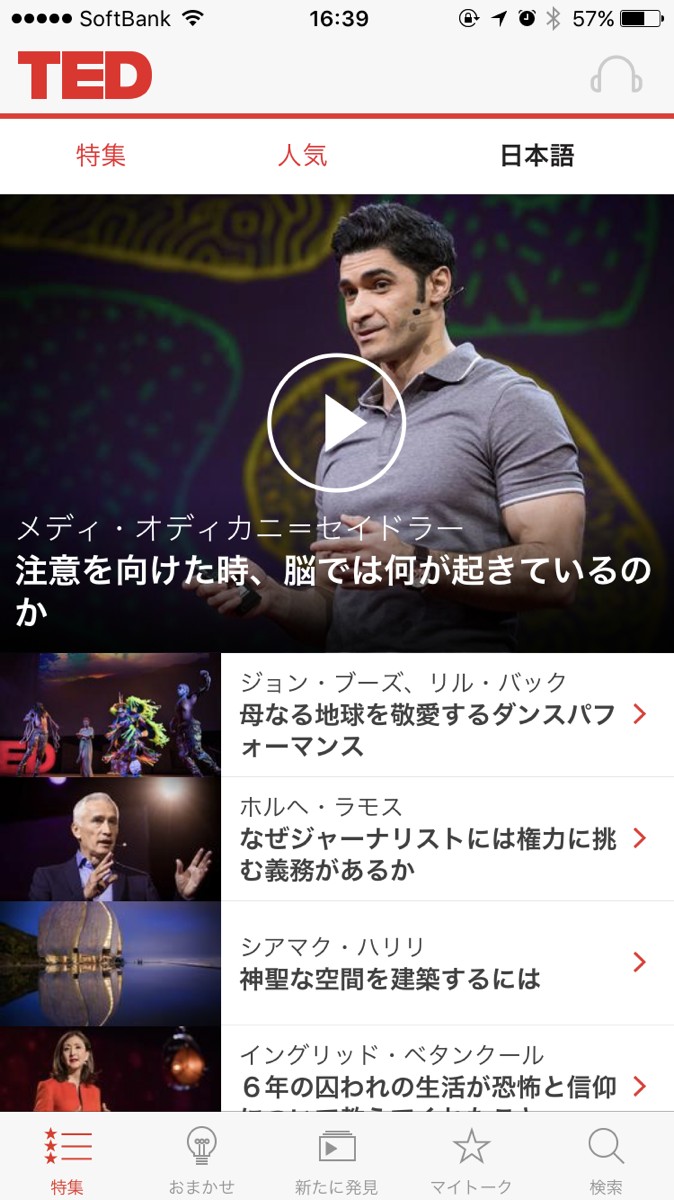Open the 検索 search tab
Viewport: 674px width, 1200px height.
606,1158
